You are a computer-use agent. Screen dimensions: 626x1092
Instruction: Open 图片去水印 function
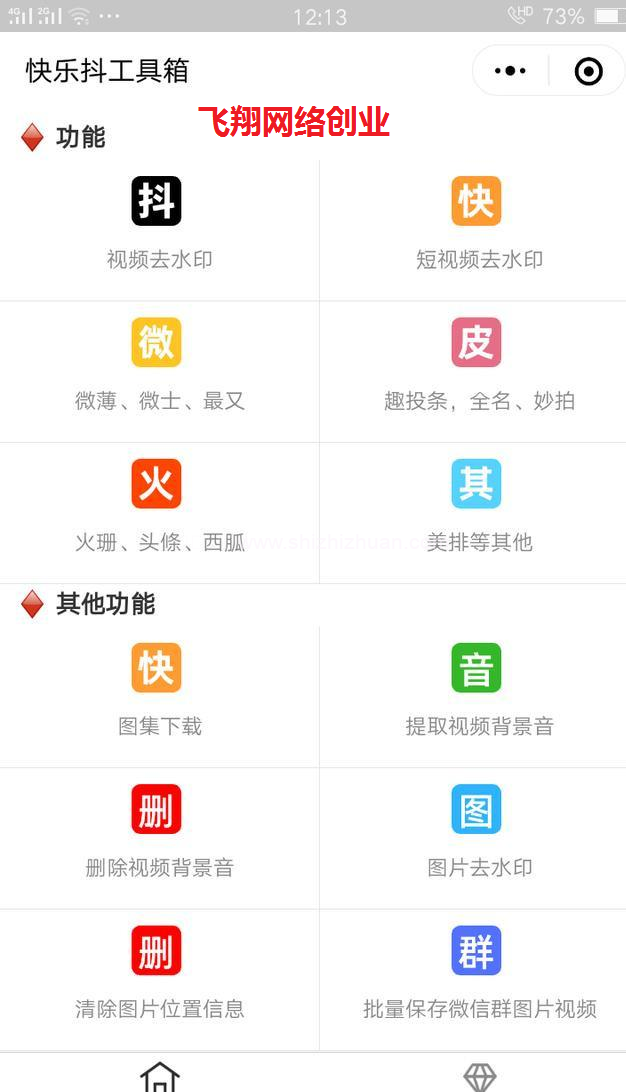coord(477,832)
